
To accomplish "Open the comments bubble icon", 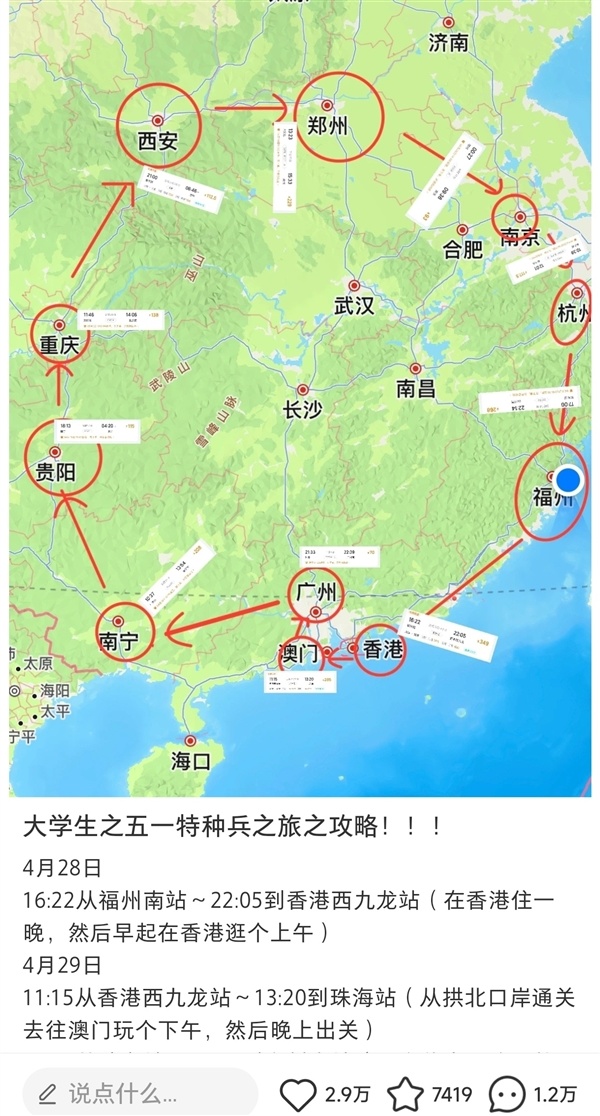I will [x=511, y=1092].
